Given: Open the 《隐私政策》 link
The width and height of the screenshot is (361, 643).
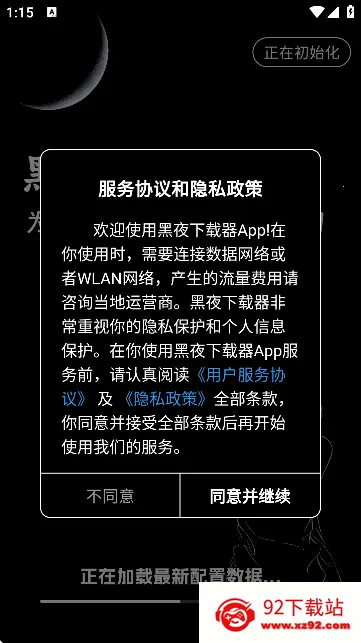Looking at the screenshot, I should [x=168, y=399].
